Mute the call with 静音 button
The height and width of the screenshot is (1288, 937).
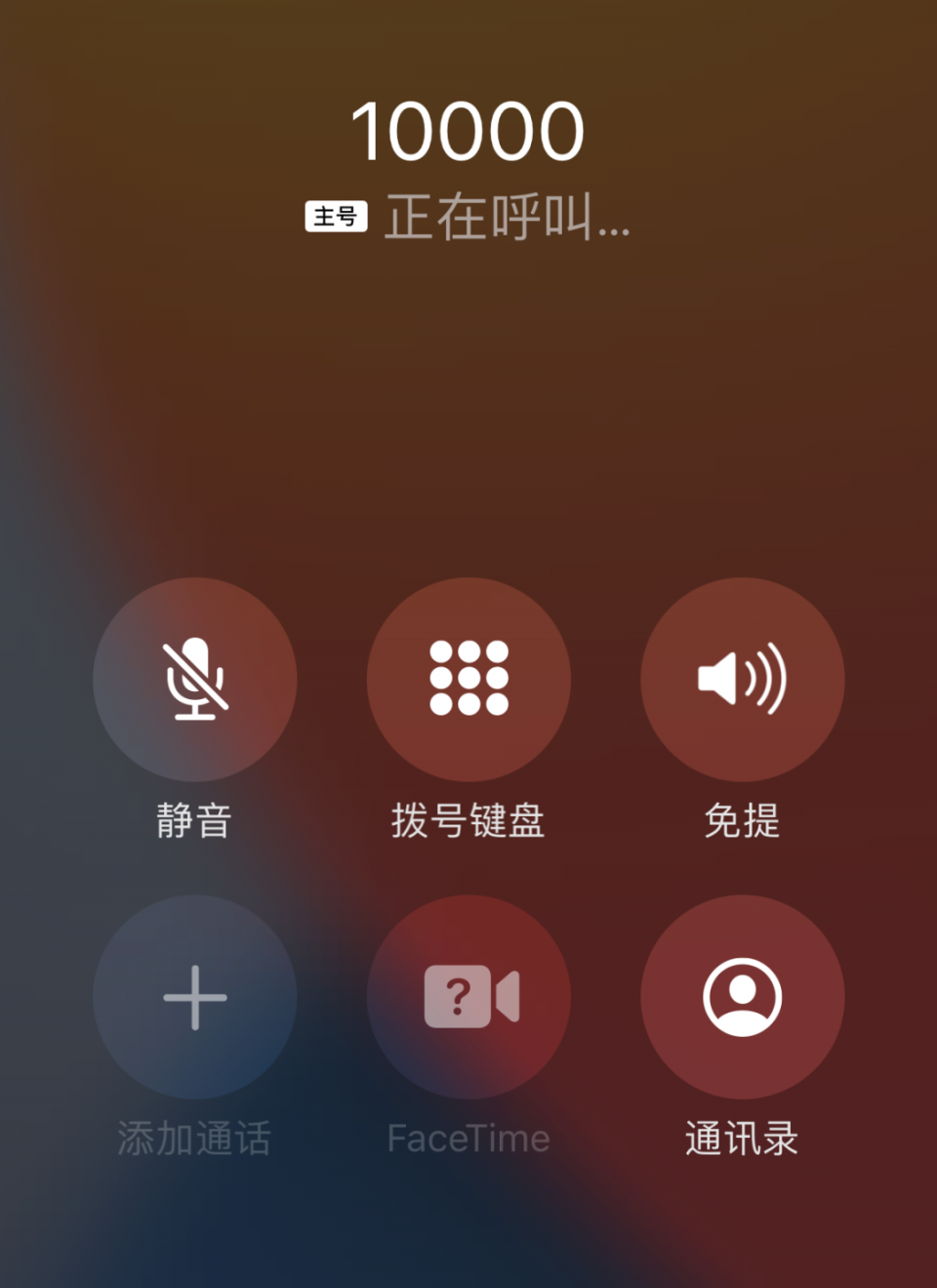tap(195, 679)
